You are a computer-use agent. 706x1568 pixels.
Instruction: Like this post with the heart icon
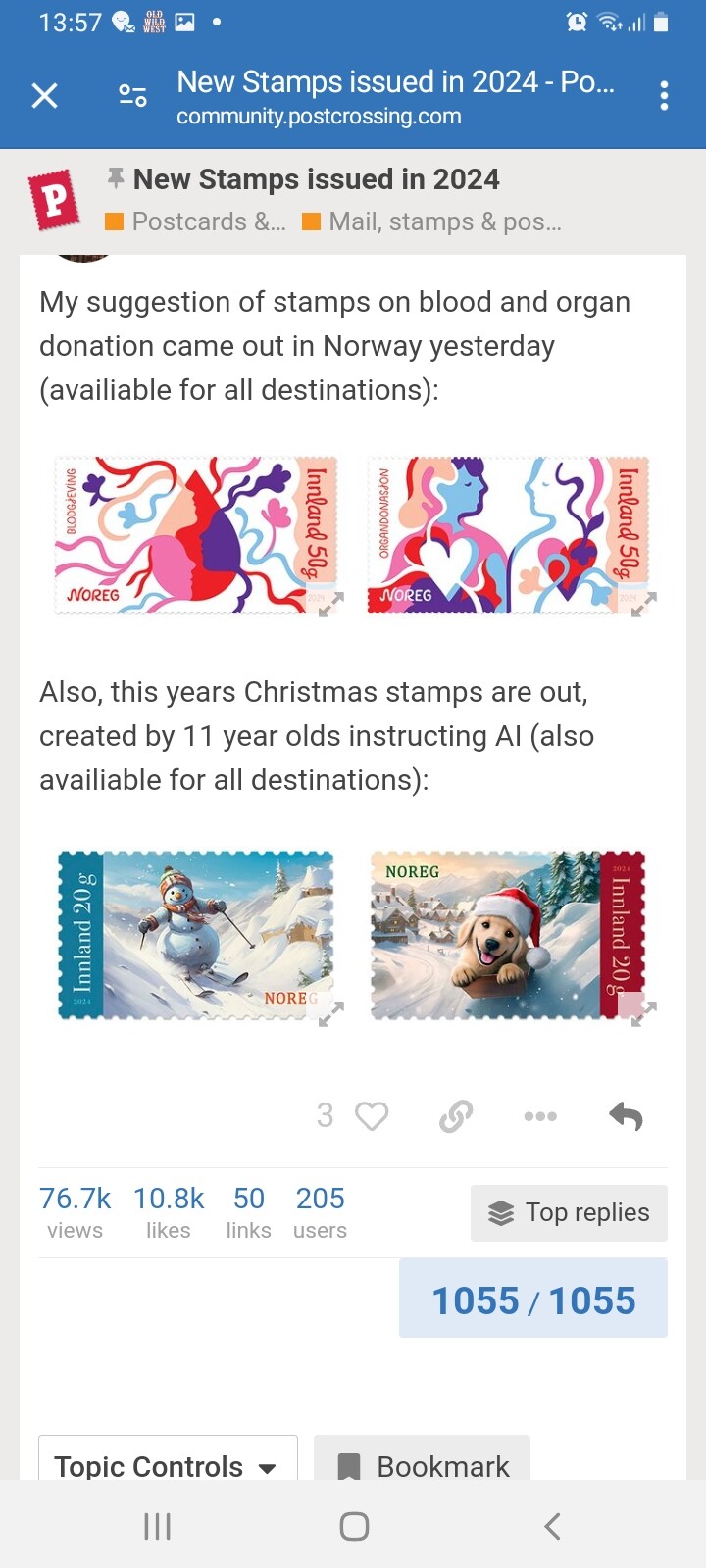(x=372, y=1116)
